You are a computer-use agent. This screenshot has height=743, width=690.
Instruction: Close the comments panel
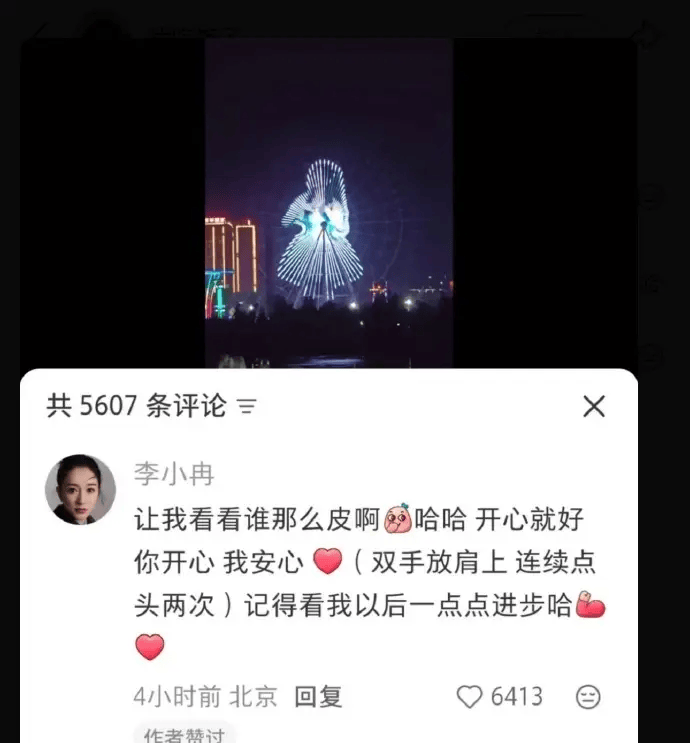point(594,406)
